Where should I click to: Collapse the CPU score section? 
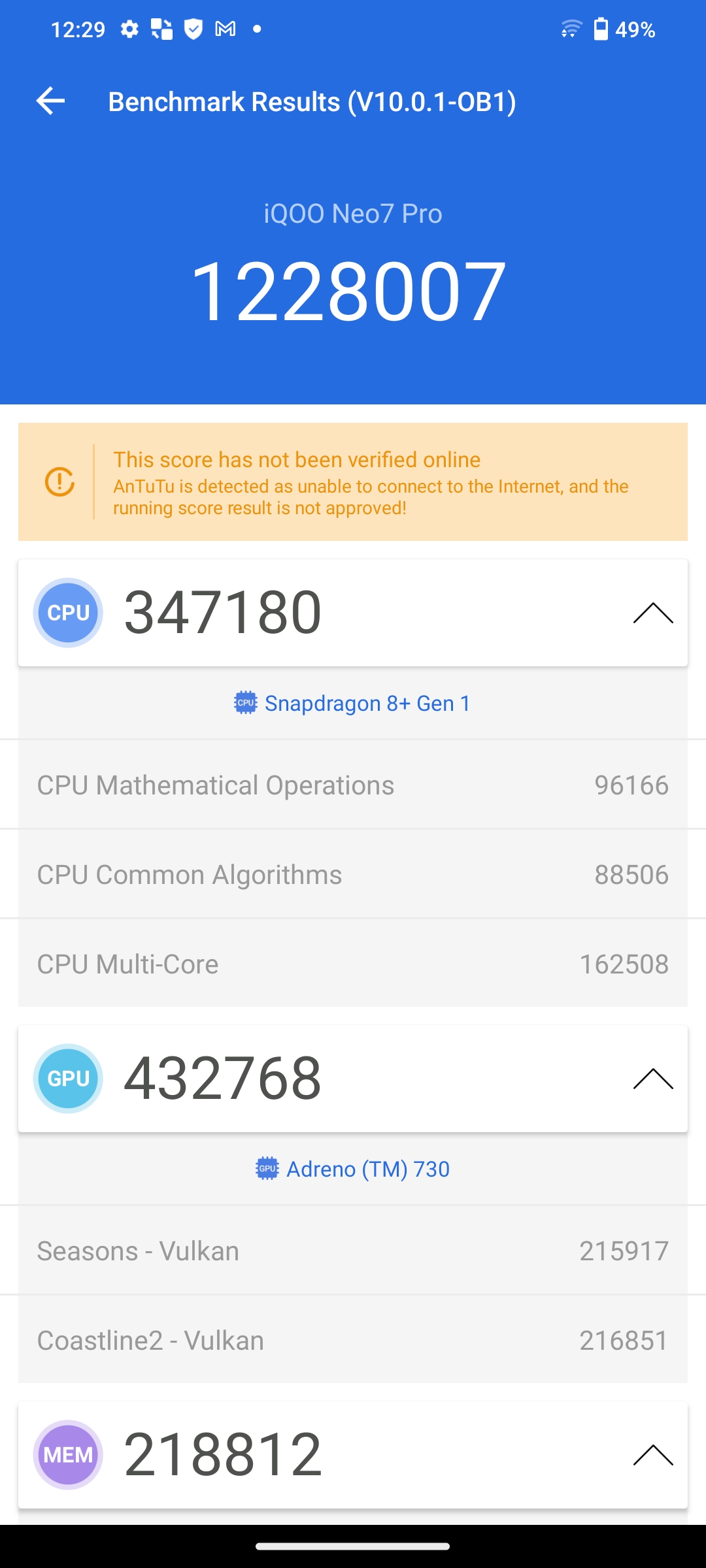click(652, 613)
